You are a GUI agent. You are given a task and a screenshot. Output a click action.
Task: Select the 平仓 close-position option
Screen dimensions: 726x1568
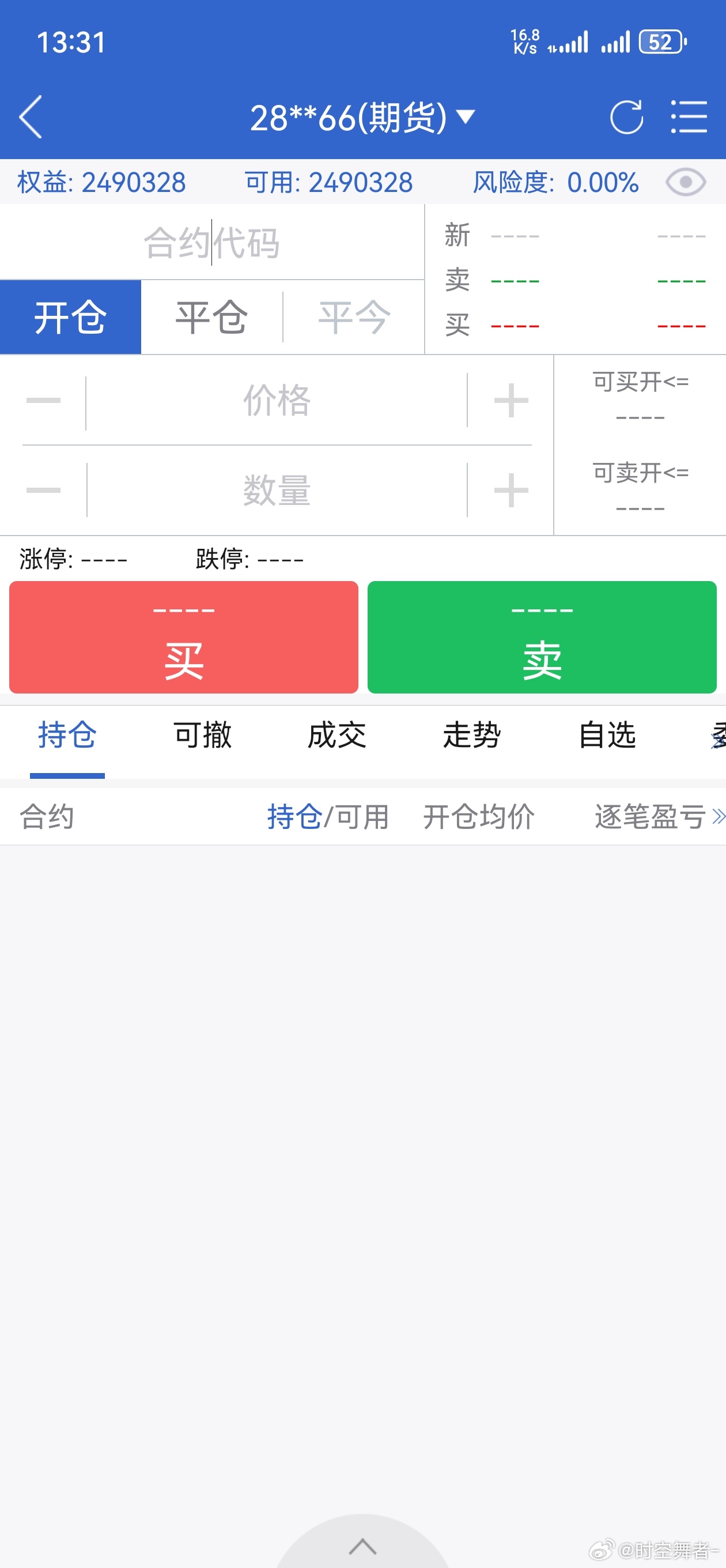(x=213, y=316)
